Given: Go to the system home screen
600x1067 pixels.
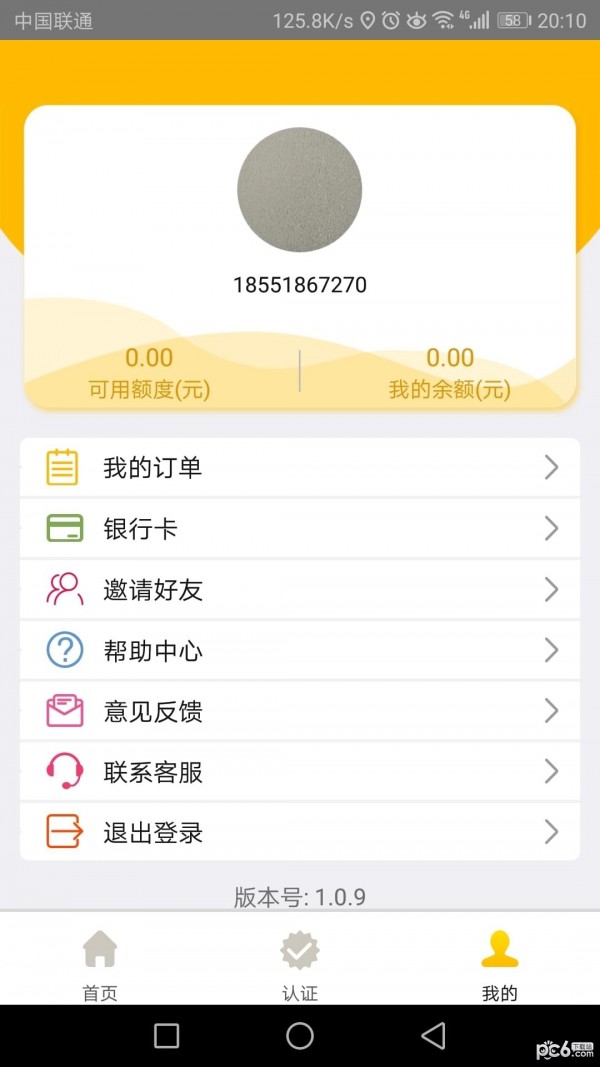Looking at the screenshot, I should click(300, 1036).
